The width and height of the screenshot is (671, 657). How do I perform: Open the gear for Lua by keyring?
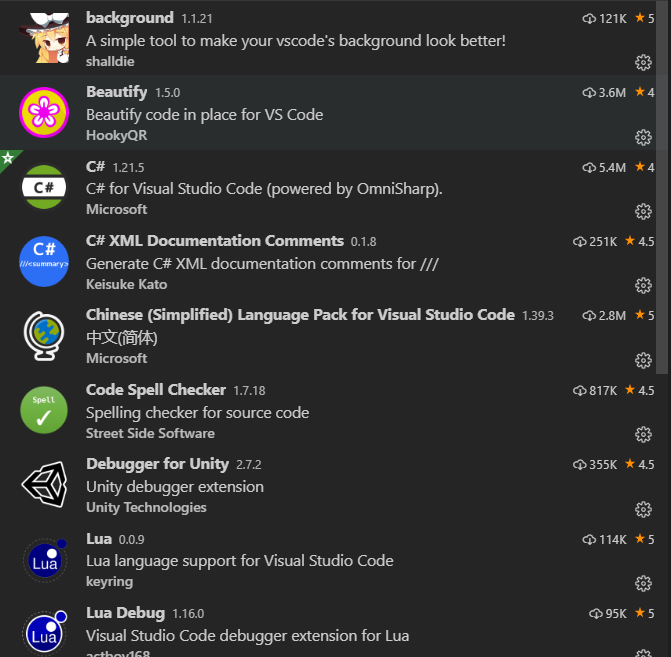pos(643,583)
